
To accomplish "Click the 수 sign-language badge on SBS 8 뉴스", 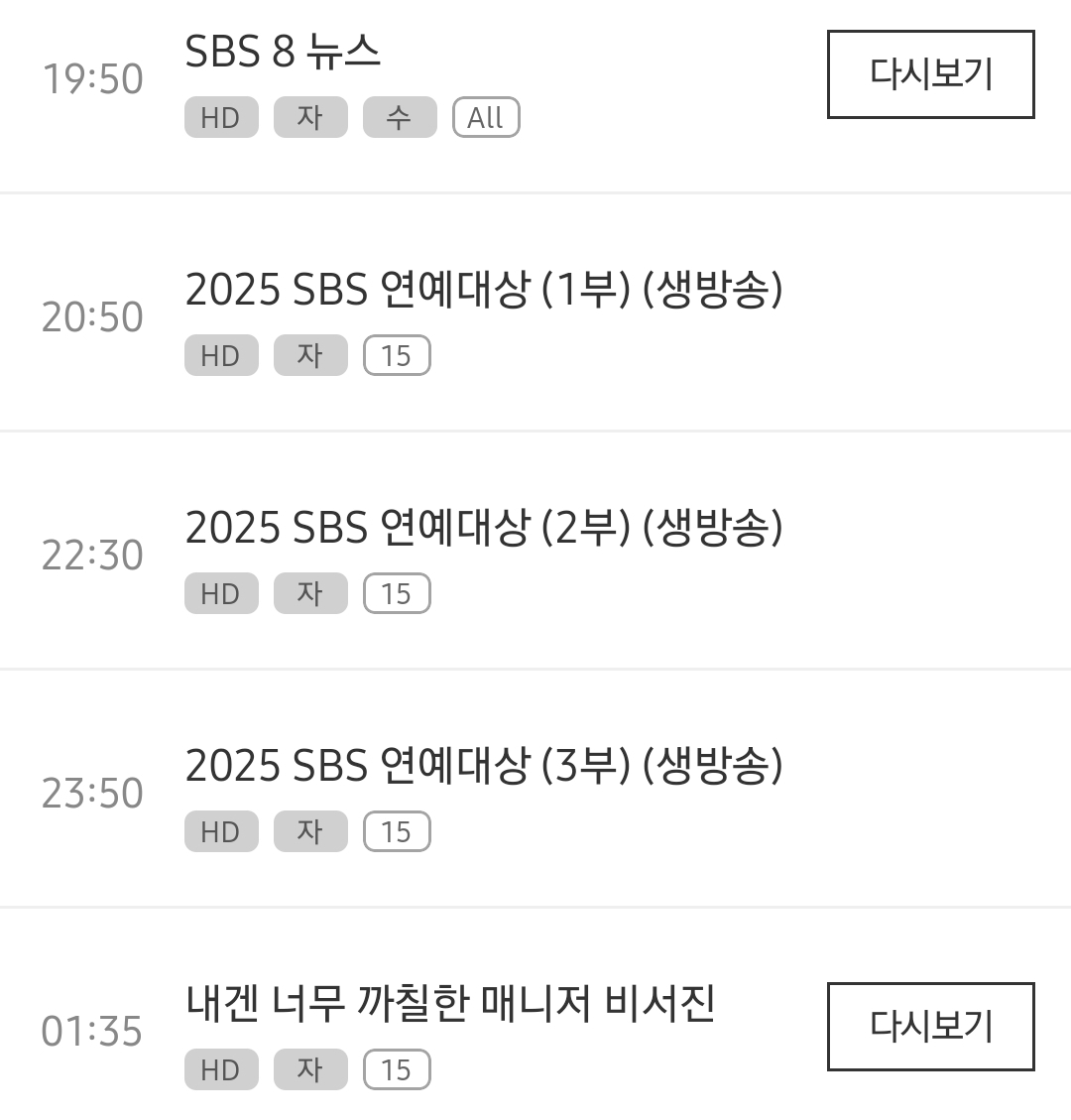I will pyautogui.click(x=399, y=116).
